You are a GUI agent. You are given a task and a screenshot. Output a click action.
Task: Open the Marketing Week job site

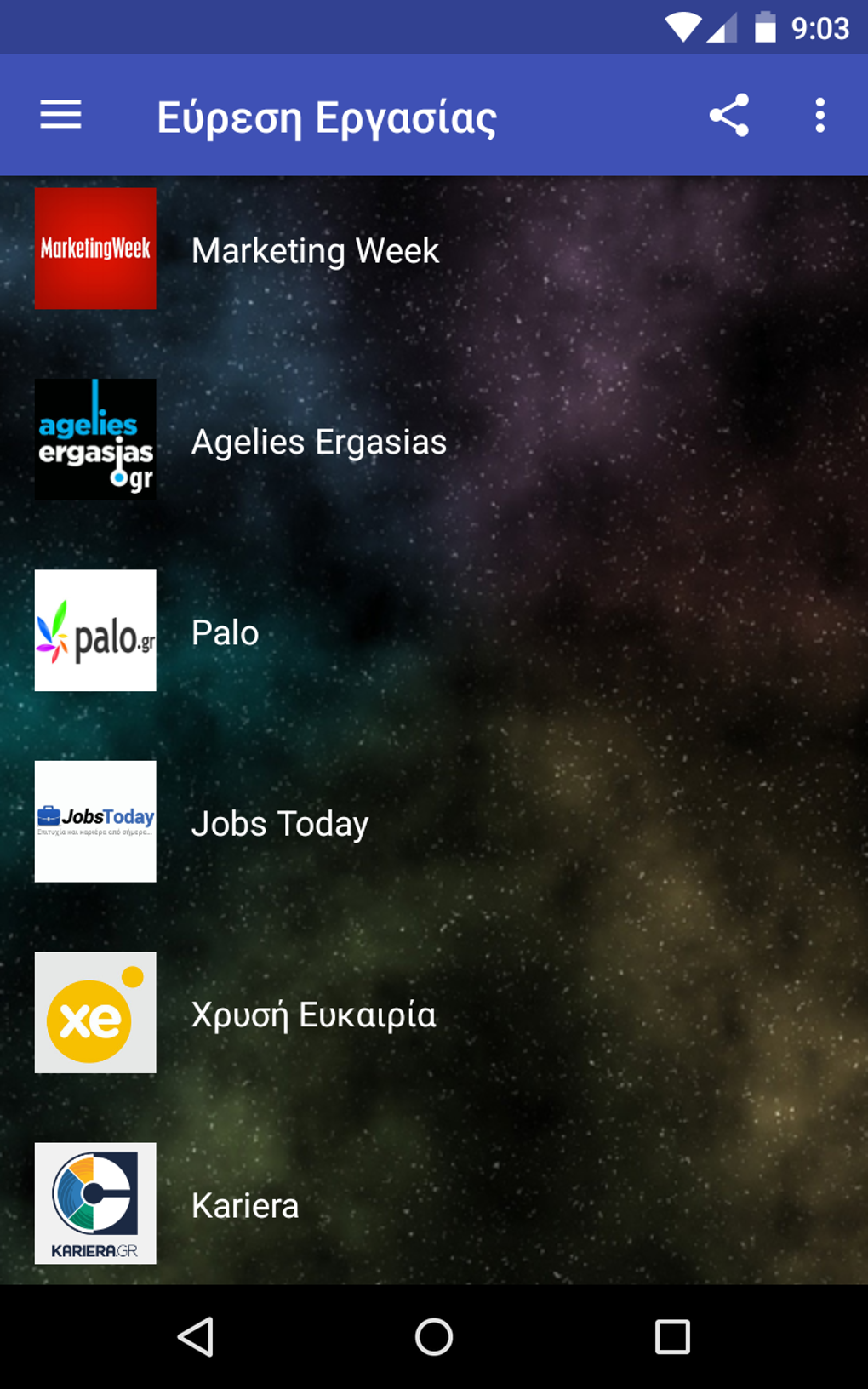pos(315,250)
